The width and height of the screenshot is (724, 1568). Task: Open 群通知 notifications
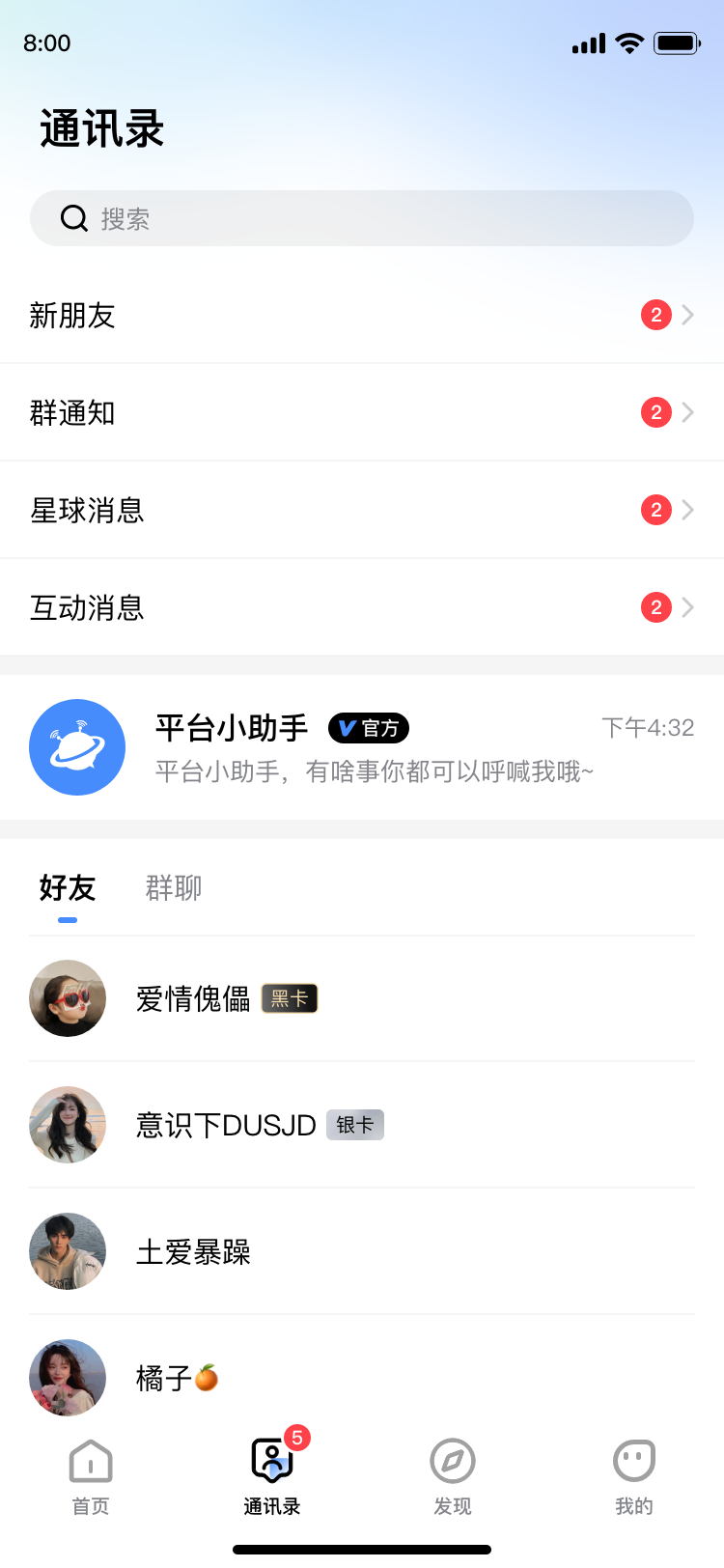point(362,413)
